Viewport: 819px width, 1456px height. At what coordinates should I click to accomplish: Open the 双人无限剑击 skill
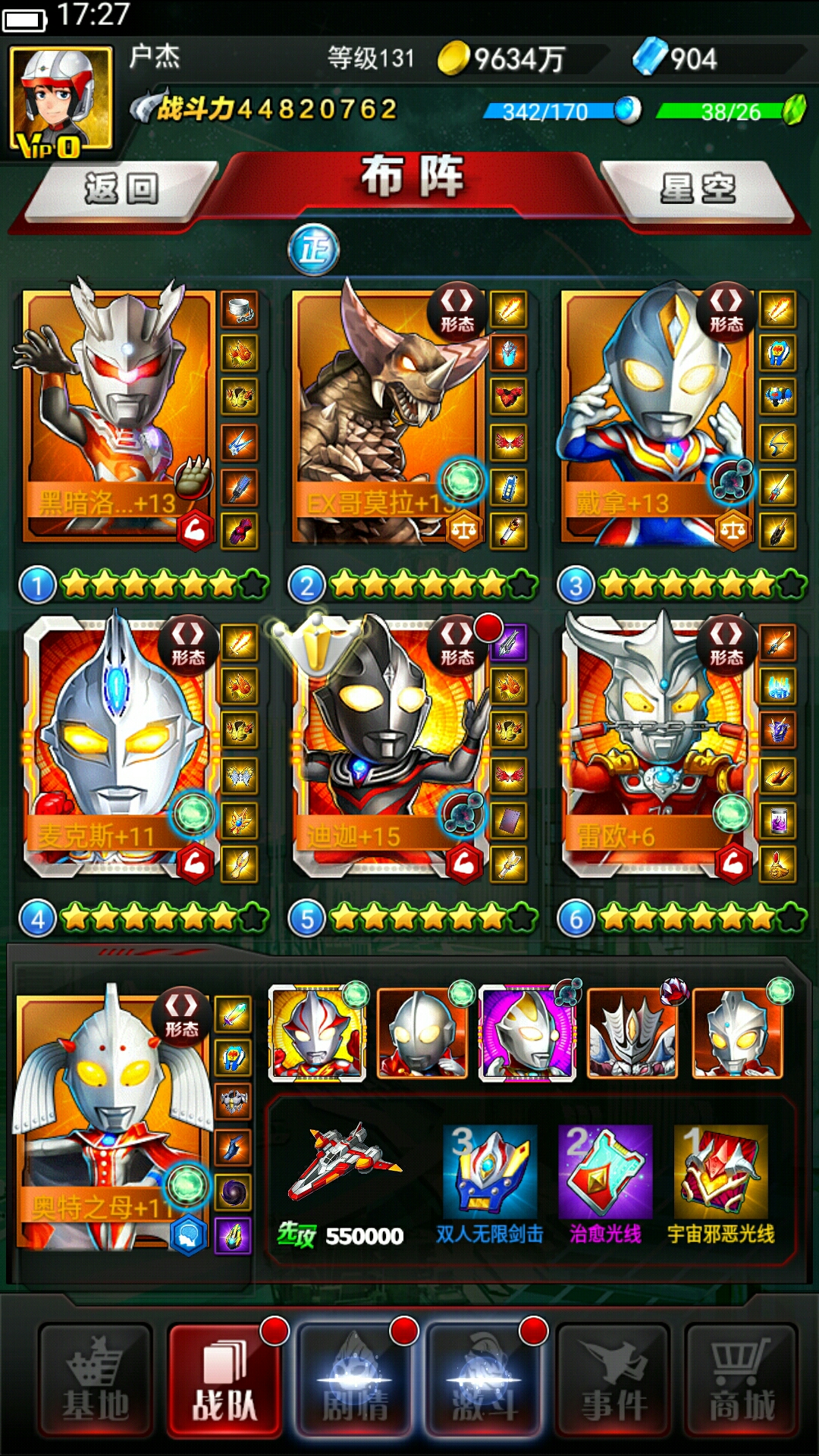pyautogui.click(x=490, y=1175)
